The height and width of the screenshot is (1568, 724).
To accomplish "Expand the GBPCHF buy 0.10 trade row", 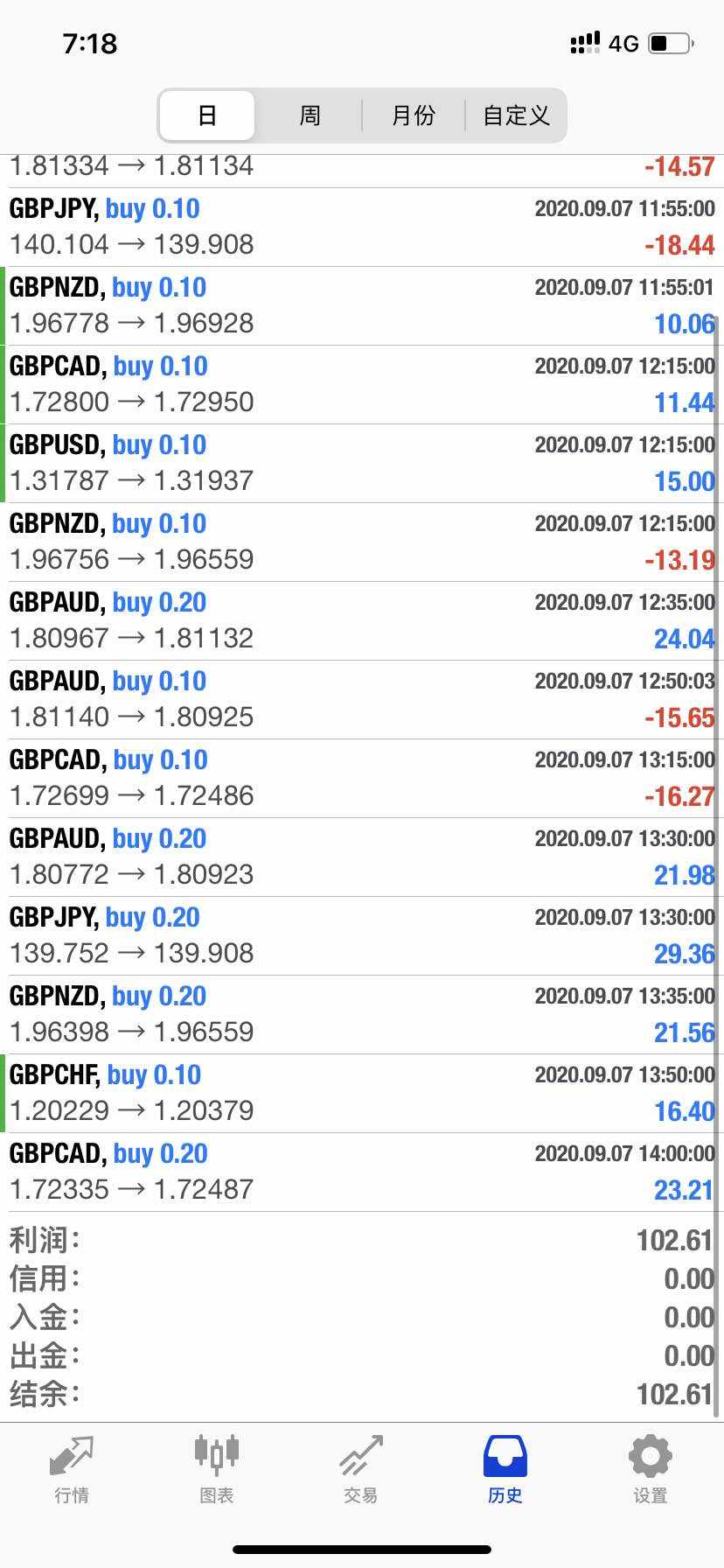I will (x=362, y=1094).
